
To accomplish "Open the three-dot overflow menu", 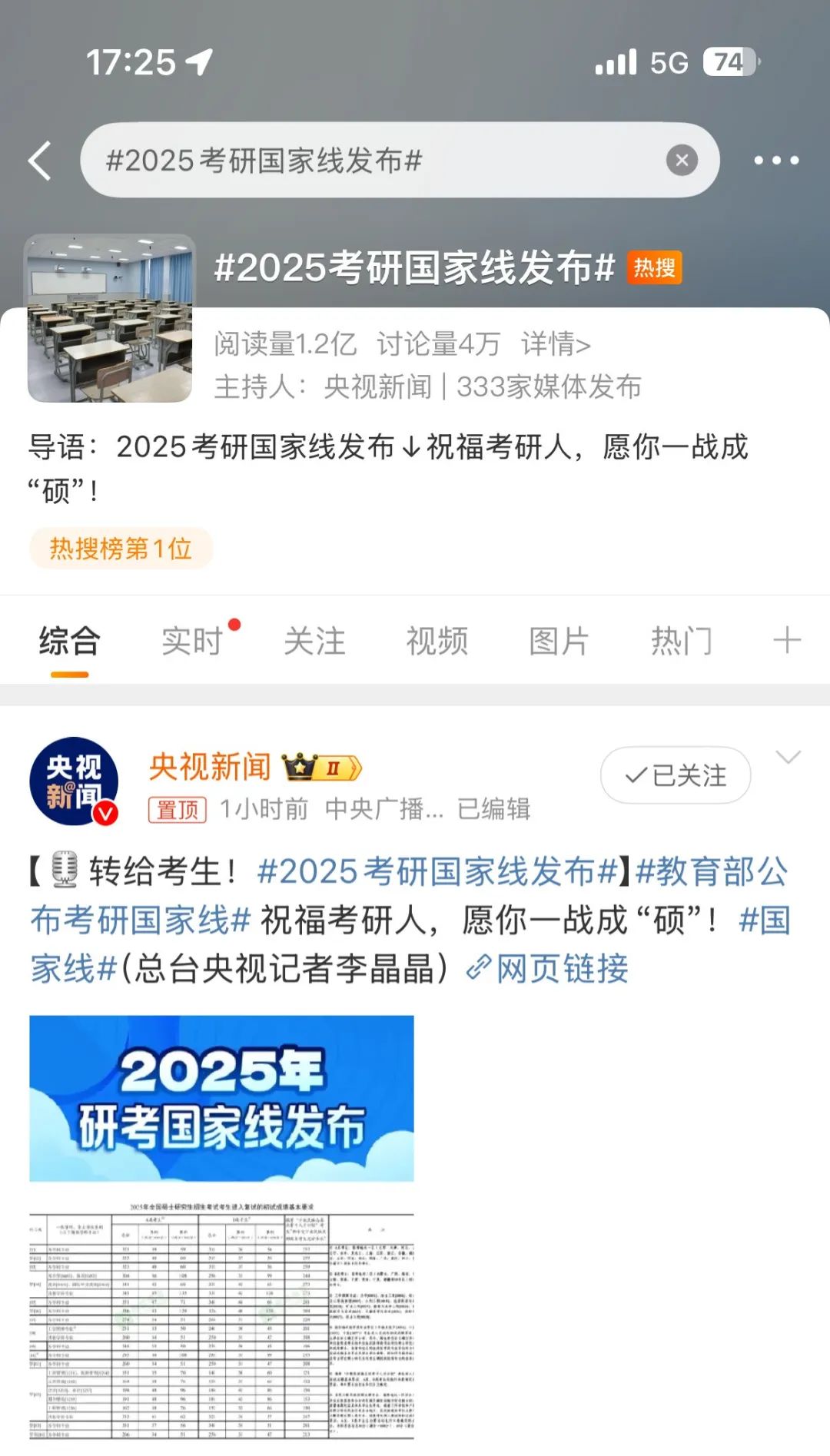I will click(x=775, y=161).
